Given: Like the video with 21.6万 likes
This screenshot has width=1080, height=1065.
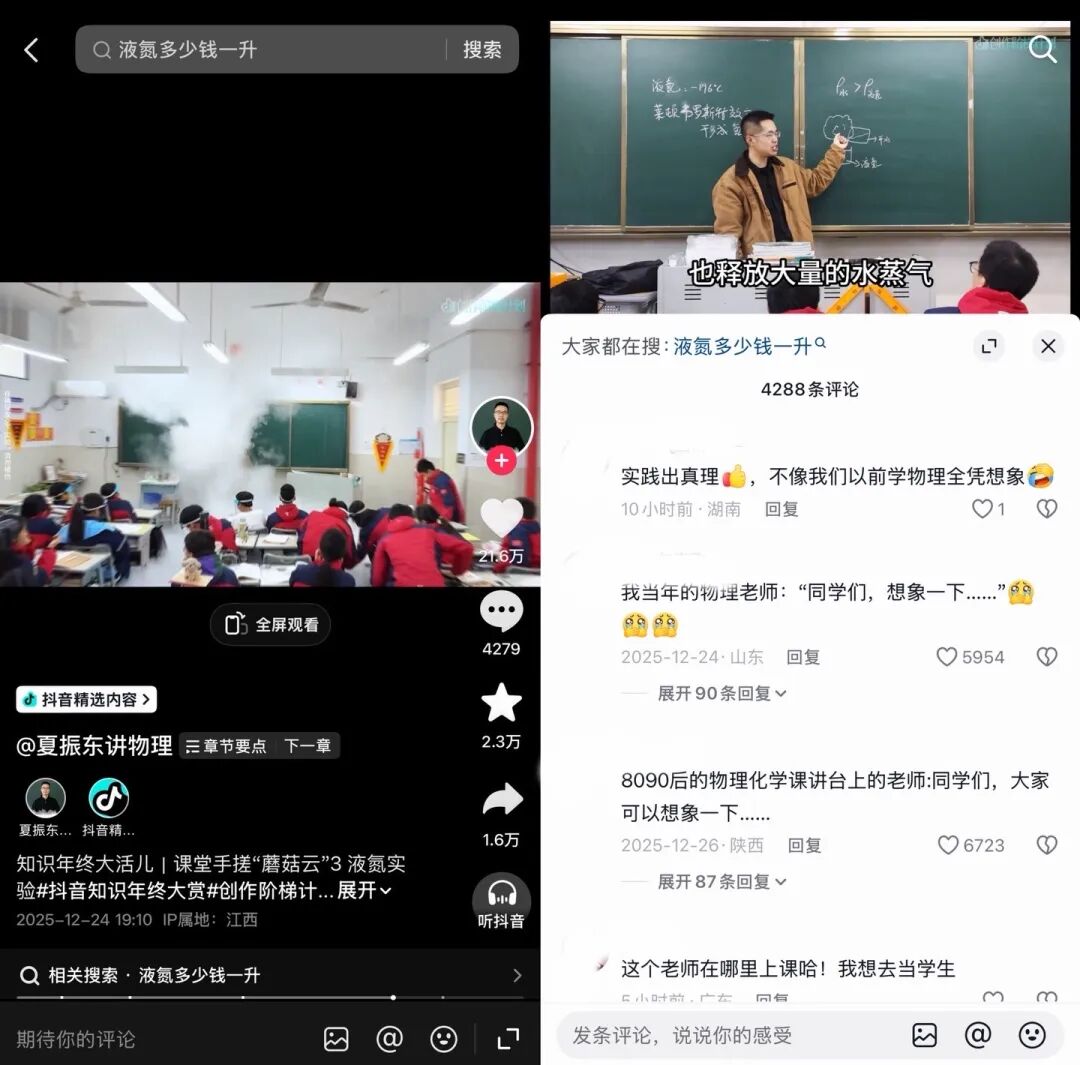Looking at the screenshot, I should [x=501, y=518].
